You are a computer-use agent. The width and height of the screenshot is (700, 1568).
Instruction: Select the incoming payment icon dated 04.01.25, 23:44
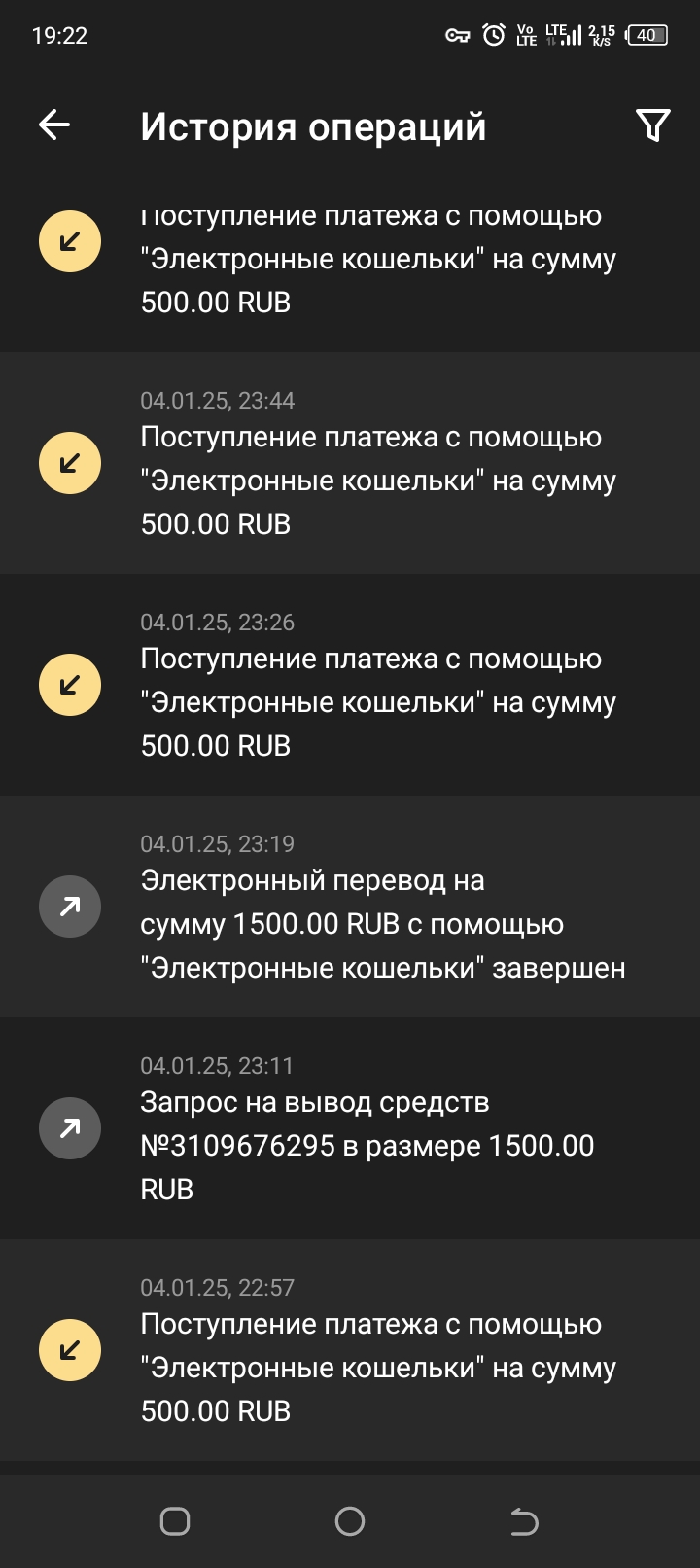tap(69, 462)
